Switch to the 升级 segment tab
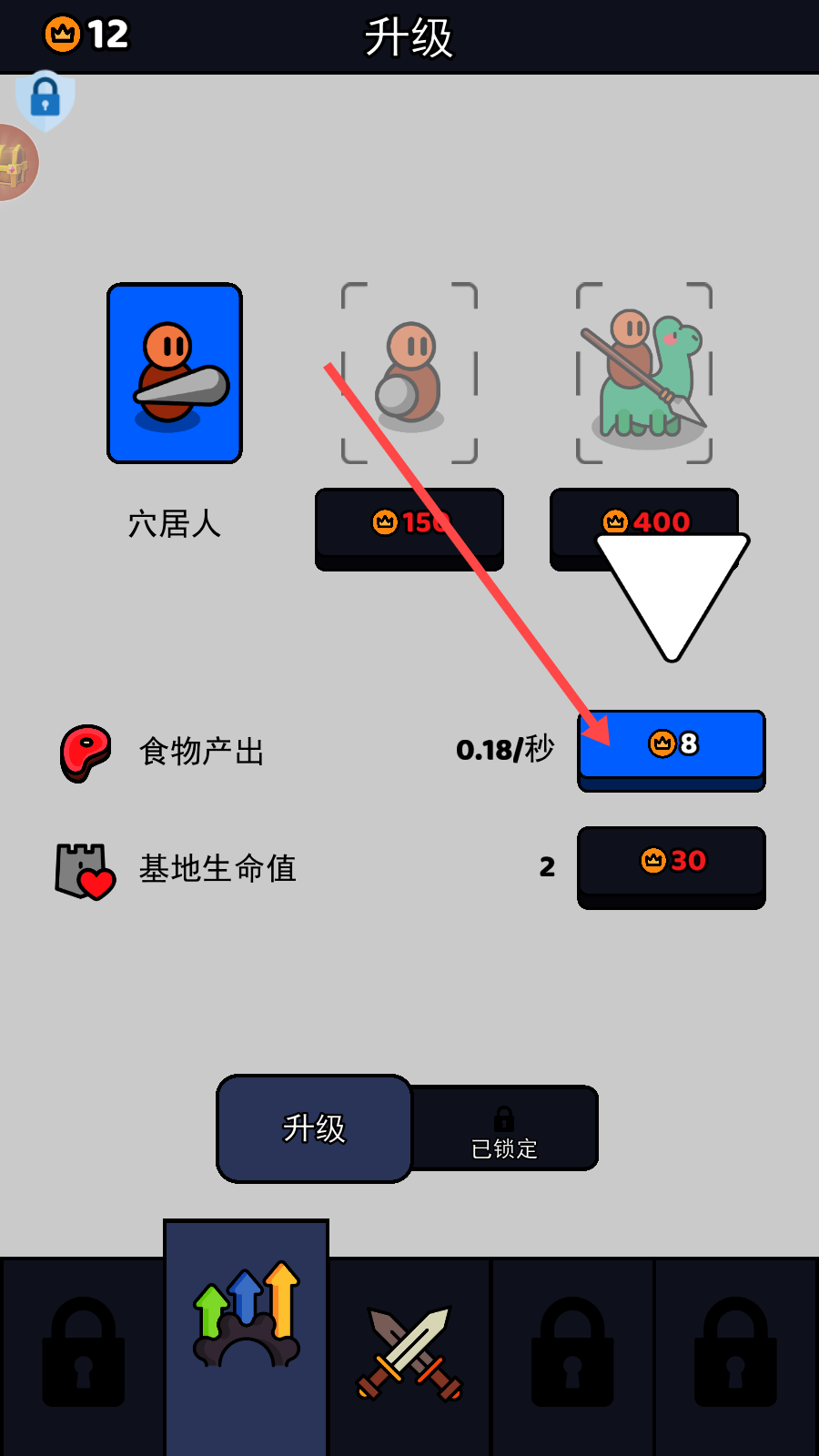The width and height of the screenshot is (819, 1456). tap(314, 1128)
